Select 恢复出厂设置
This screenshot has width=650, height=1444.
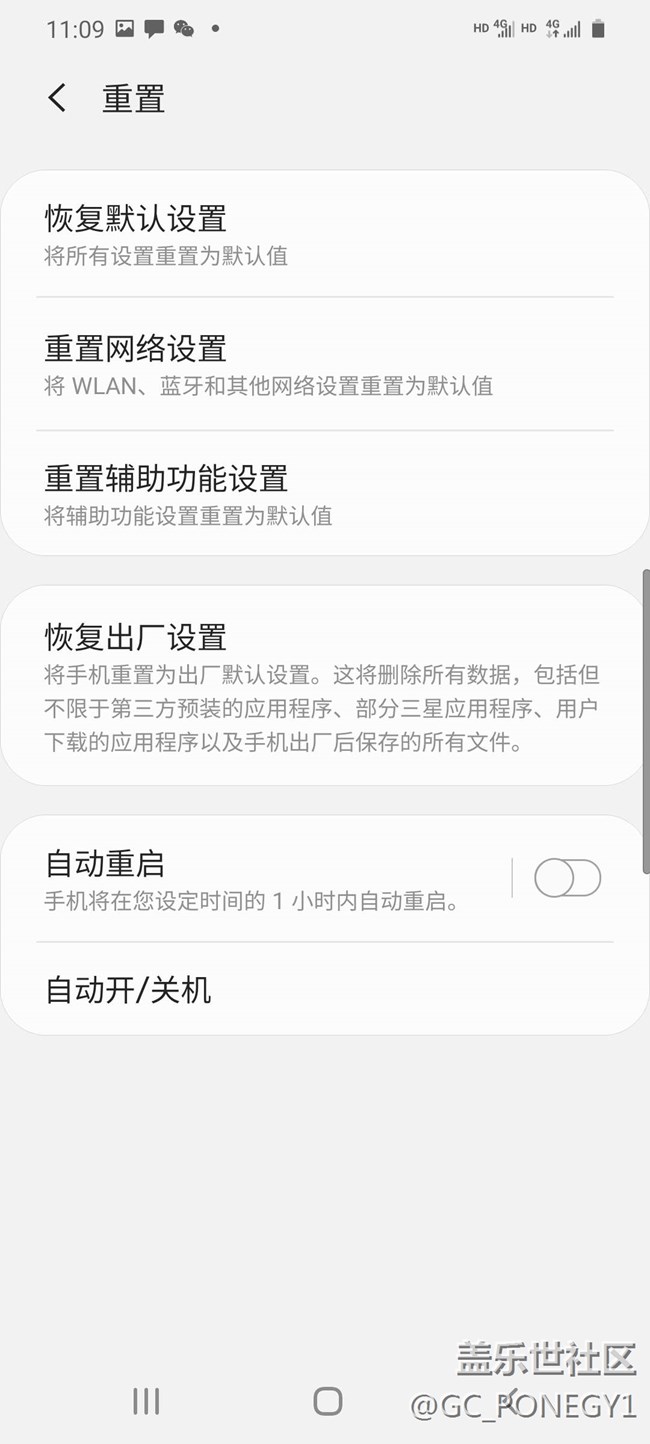pyautogui.click(x=325, y=686)
